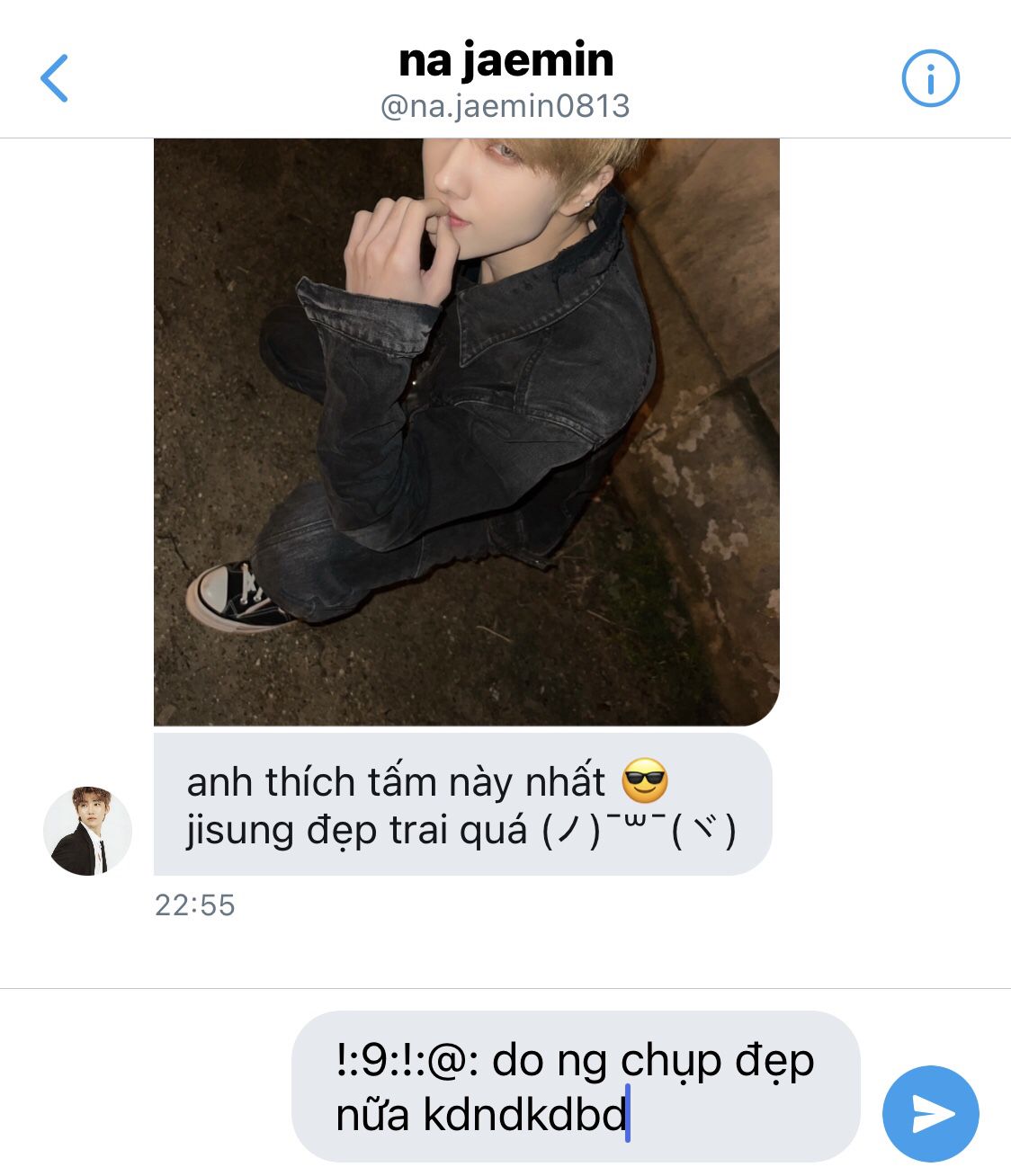Open the photo sent in the chat
Viewport: 1011px width, 1176px height.
(x=466, y=432)
